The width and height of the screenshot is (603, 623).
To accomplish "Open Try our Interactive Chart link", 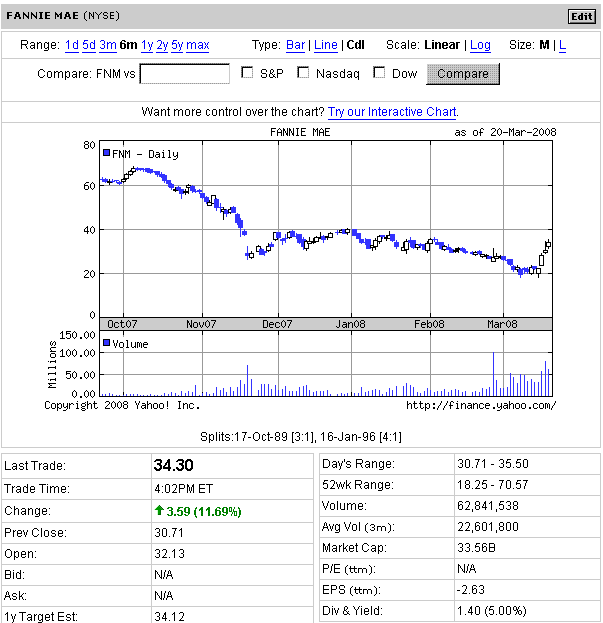I will click(393, 112).
